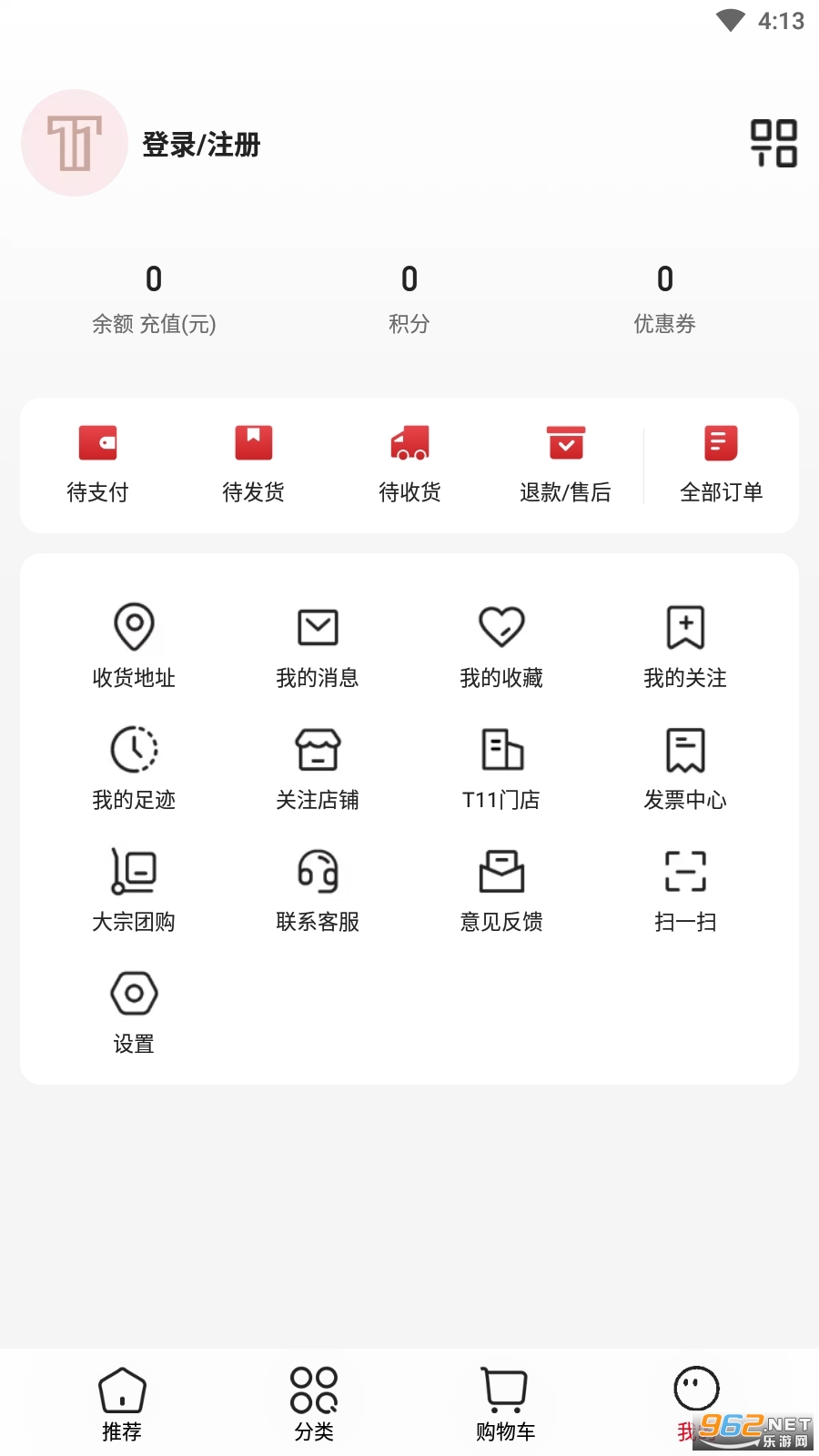Open the QR code icon at top right
The width and height of the screenshot is (819, 1456).
773,144
